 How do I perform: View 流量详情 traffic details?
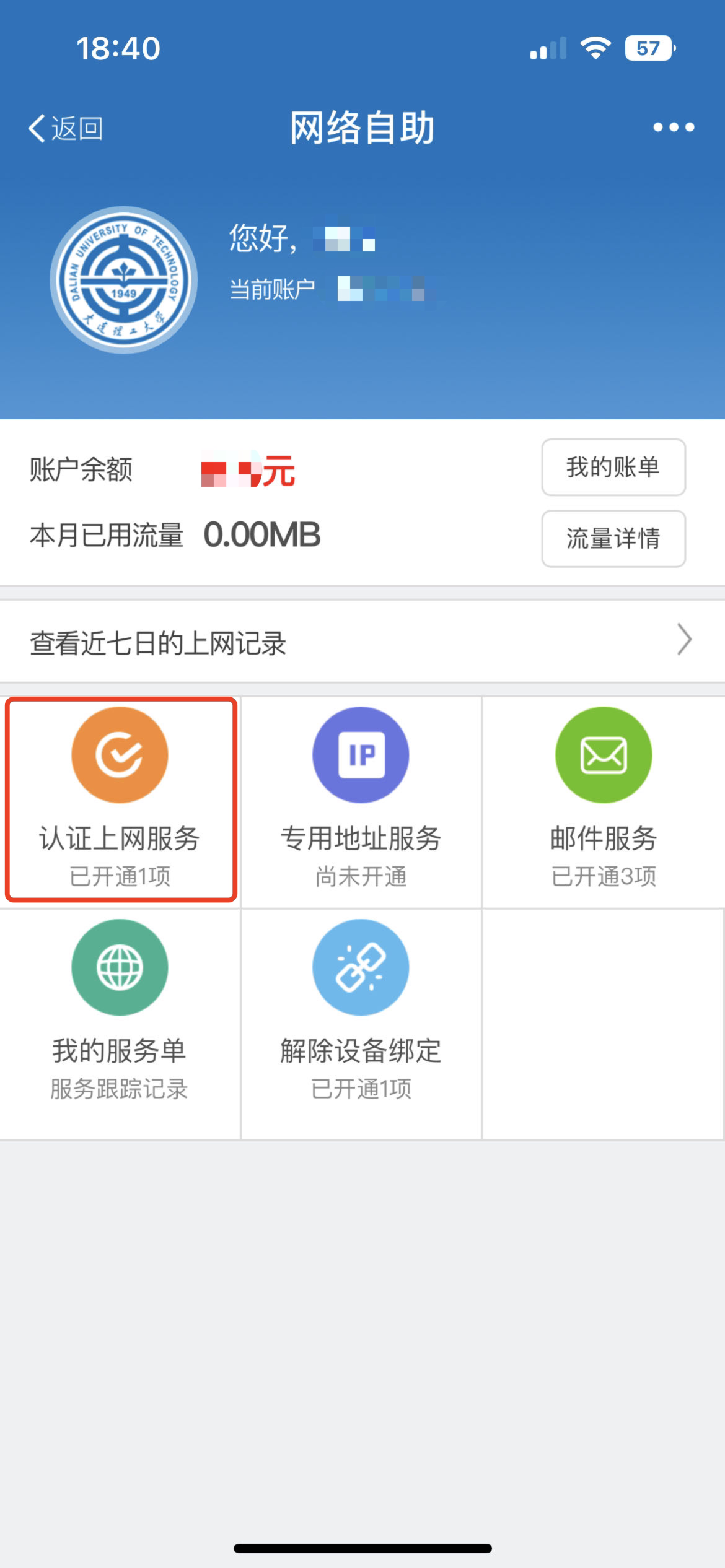(613, 538)
